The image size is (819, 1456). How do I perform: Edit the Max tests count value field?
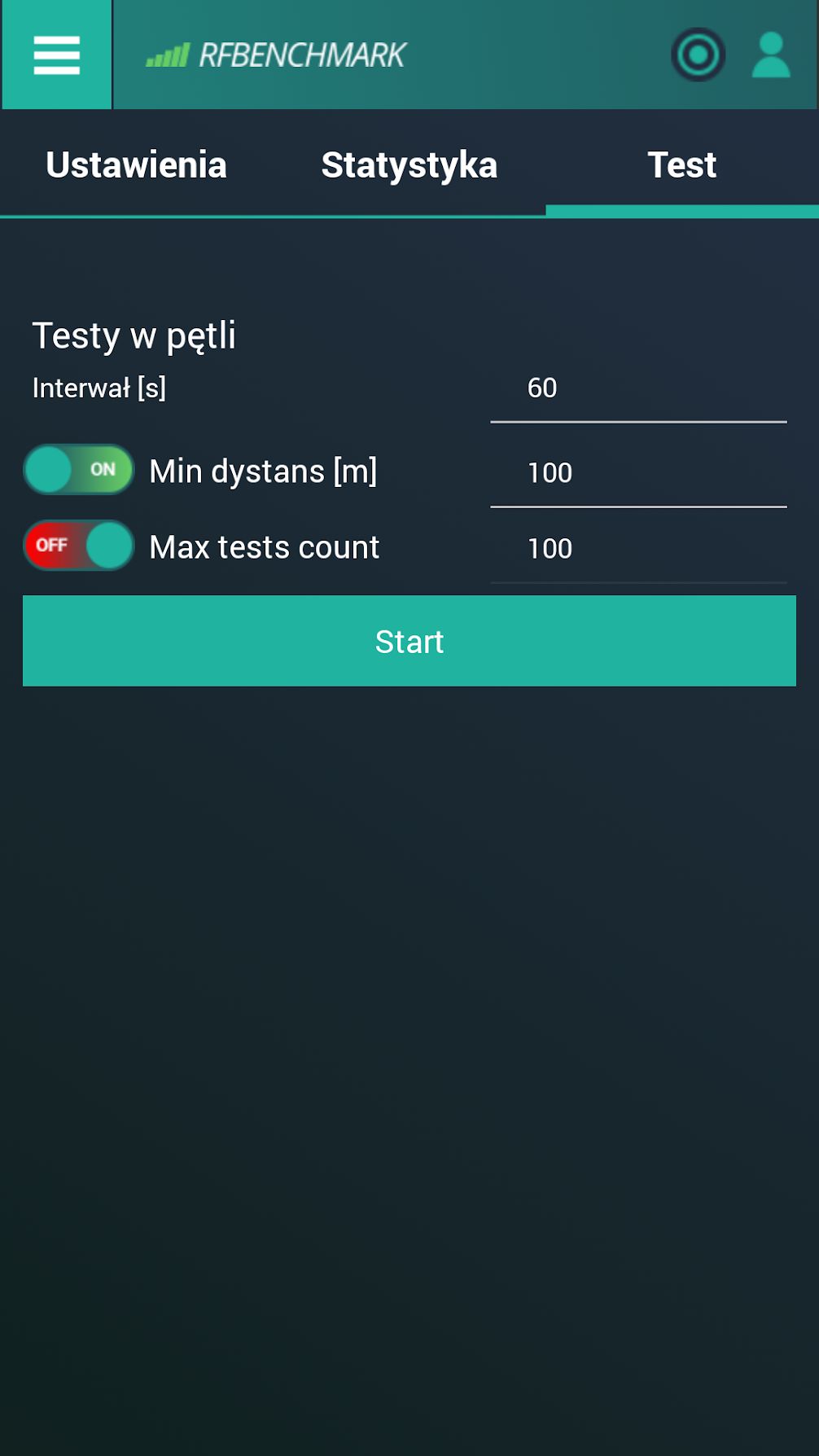coord(638,549)
